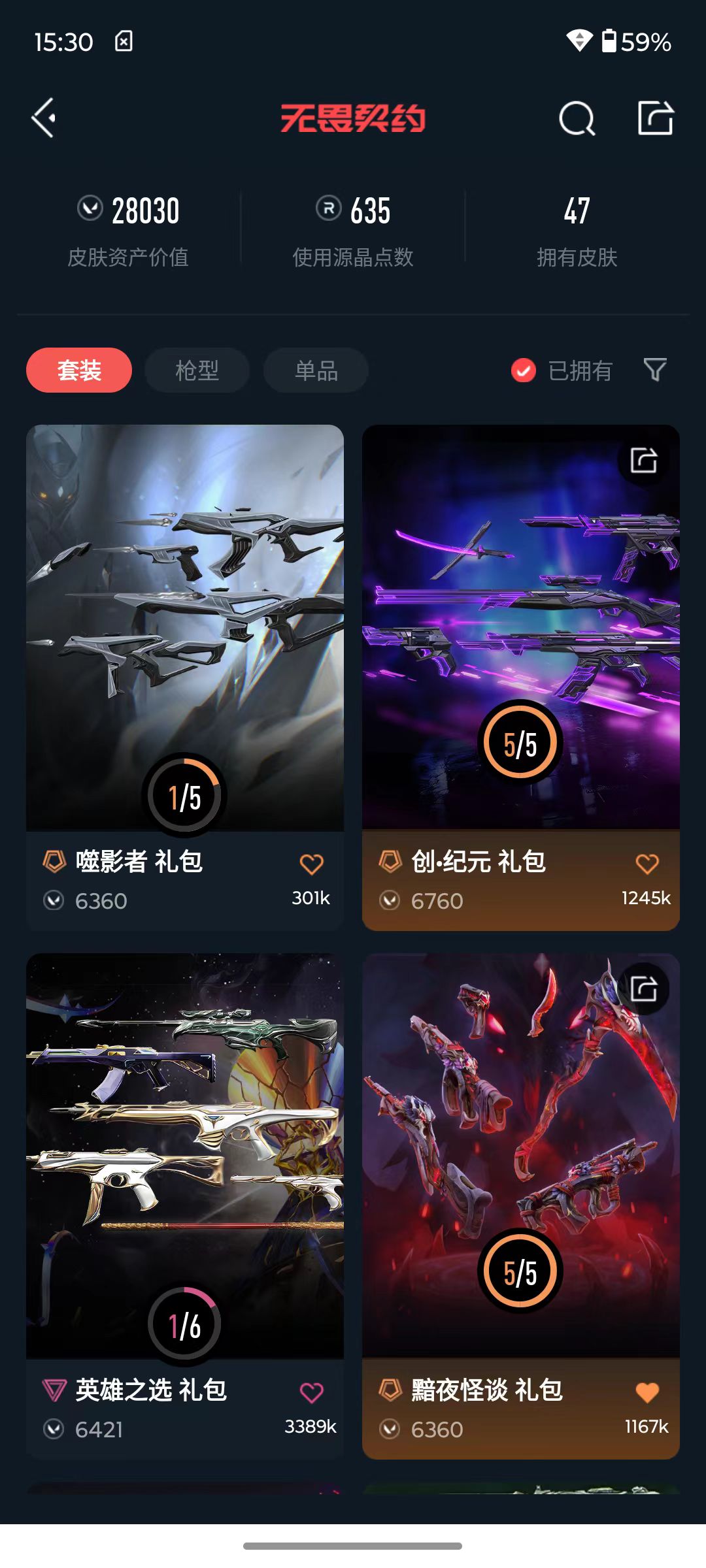Open the search magnifier icon
The image size is (706, 1568).
[x=577, y=118]
